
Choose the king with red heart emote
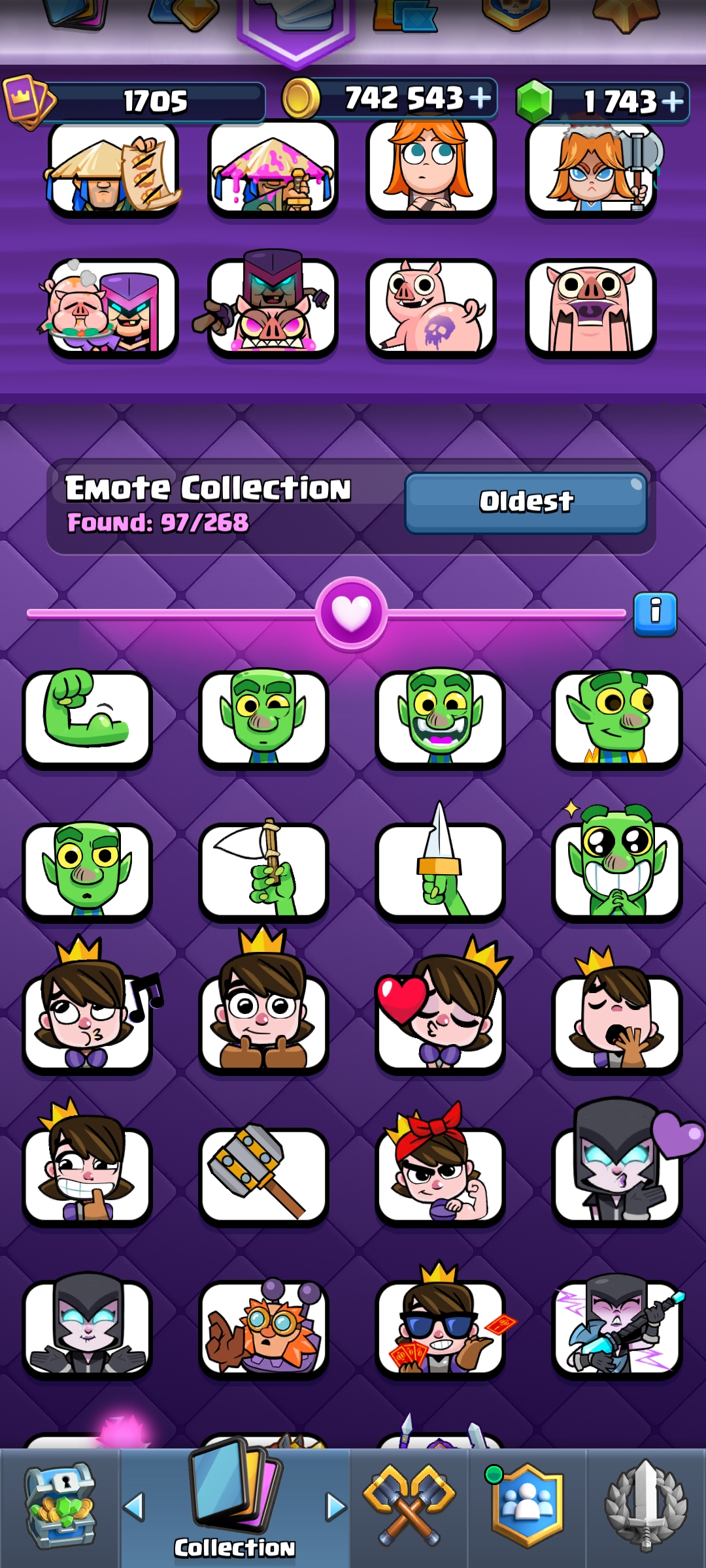pos(440,1009)
